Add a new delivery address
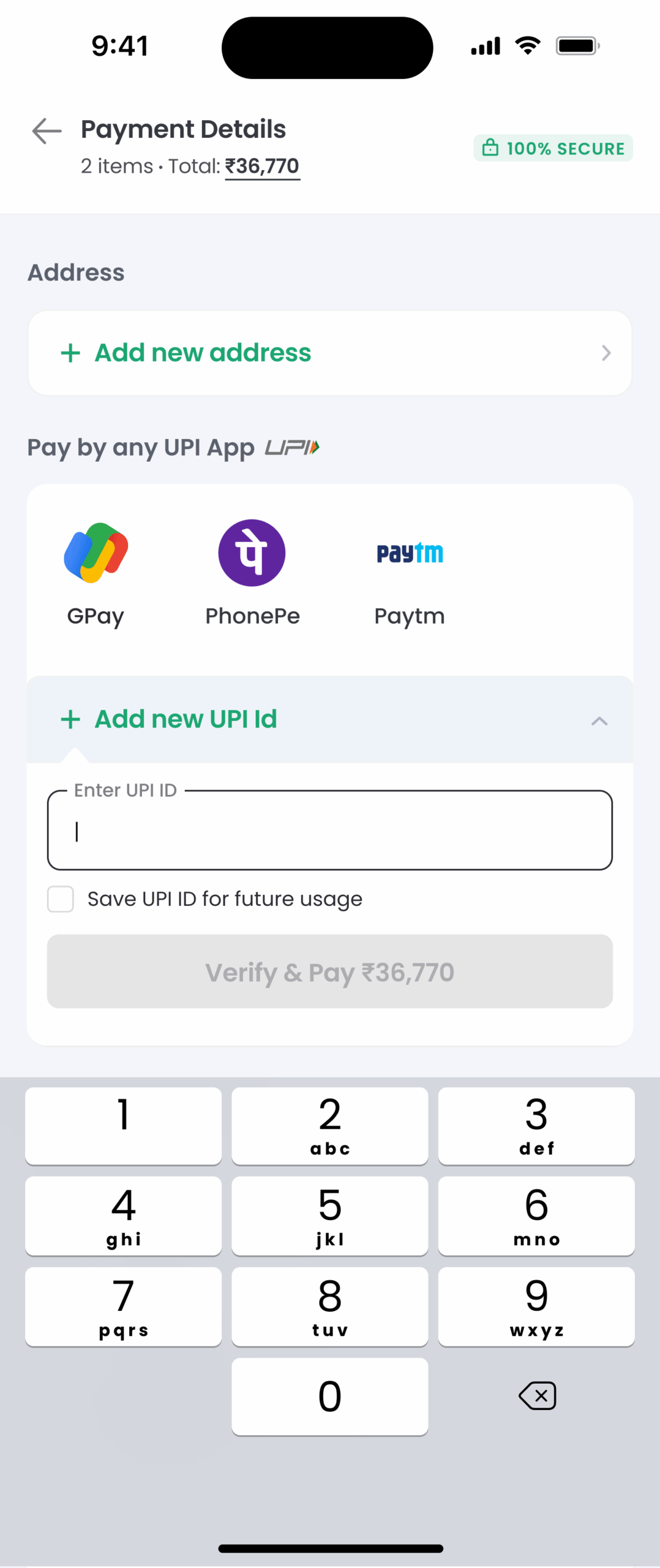The height and width of the screenshot is (1568, 660). (x=329, y=353)
